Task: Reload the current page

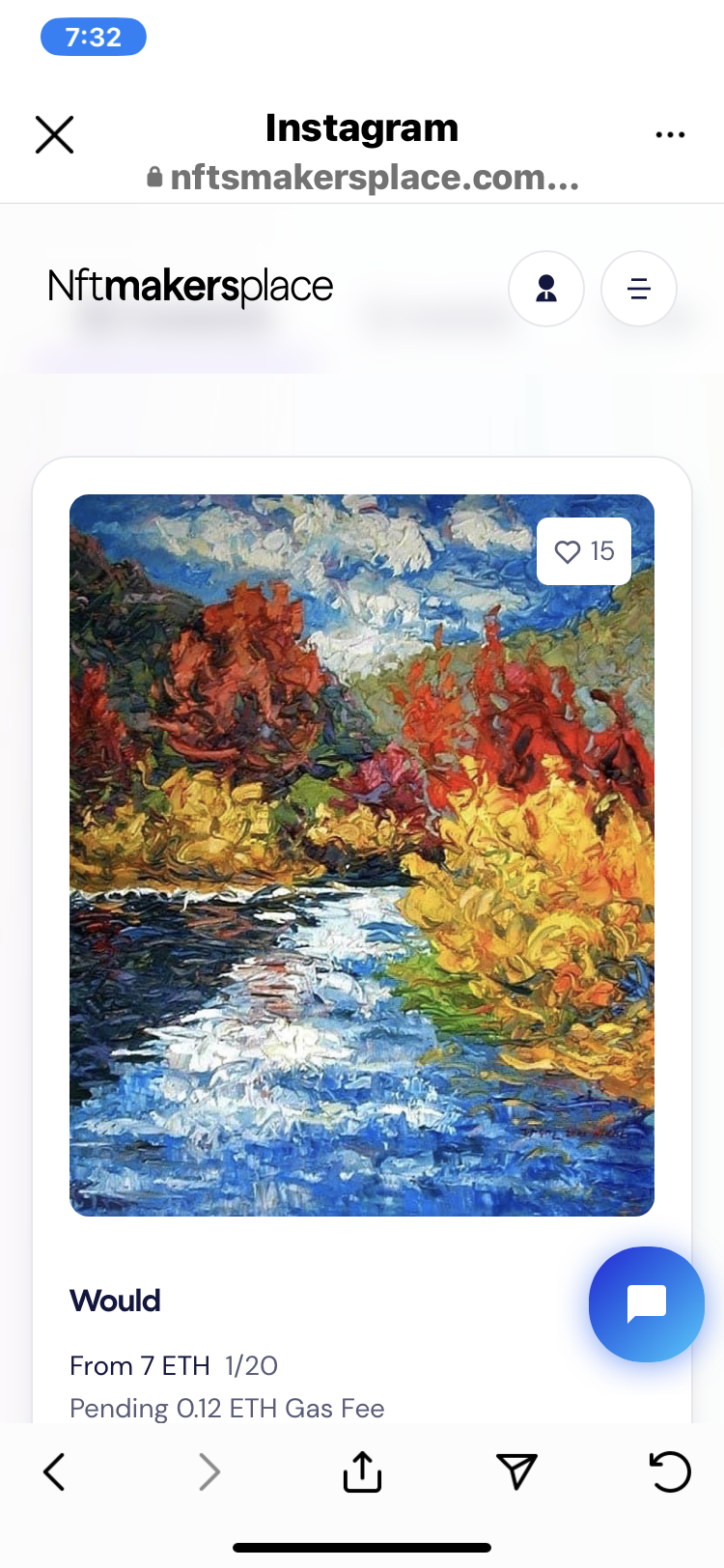Action: click(x=670, y=1471)
